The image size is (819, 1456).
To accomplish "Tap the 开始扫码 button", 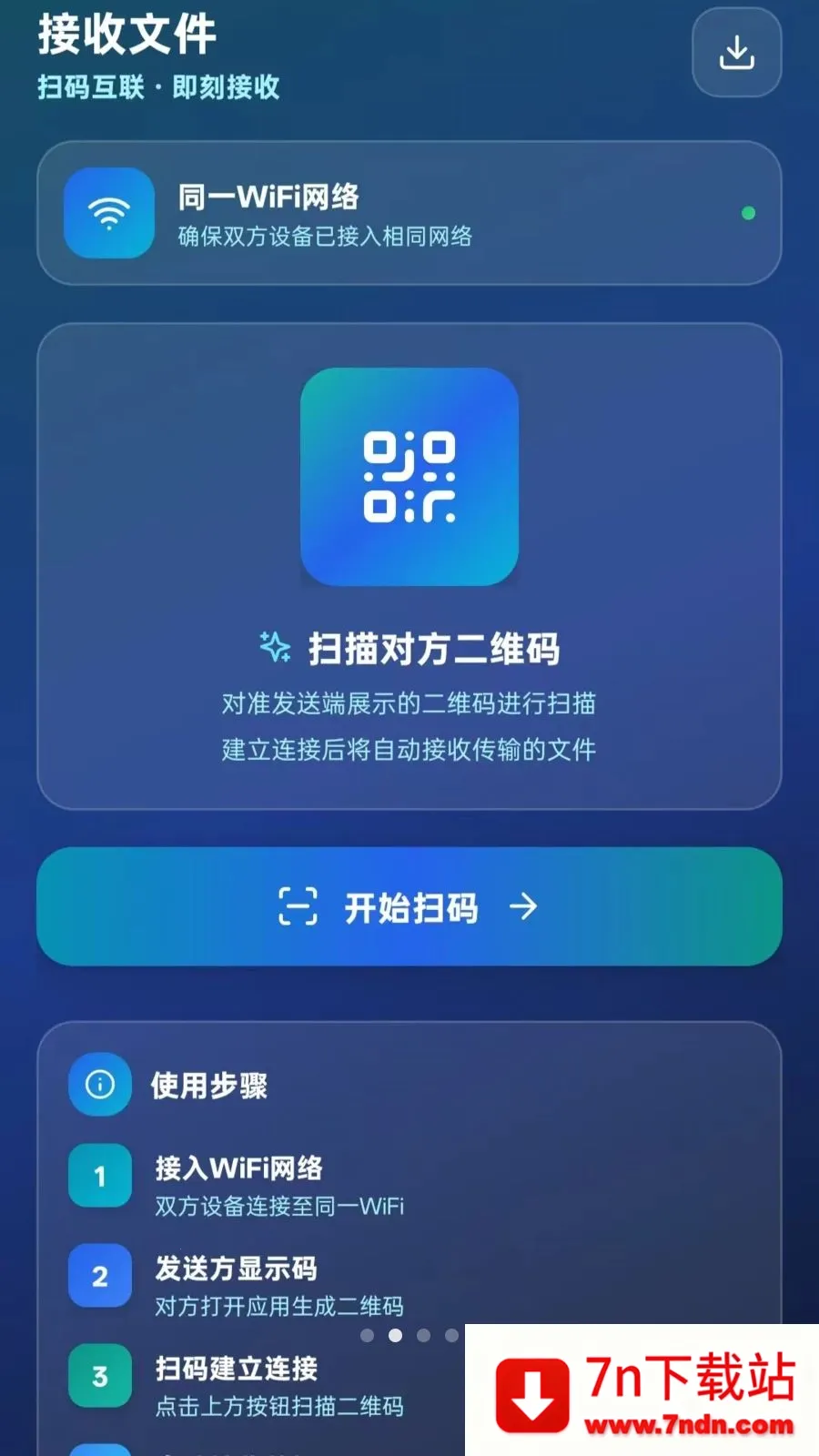I will (x=409, y=906).
